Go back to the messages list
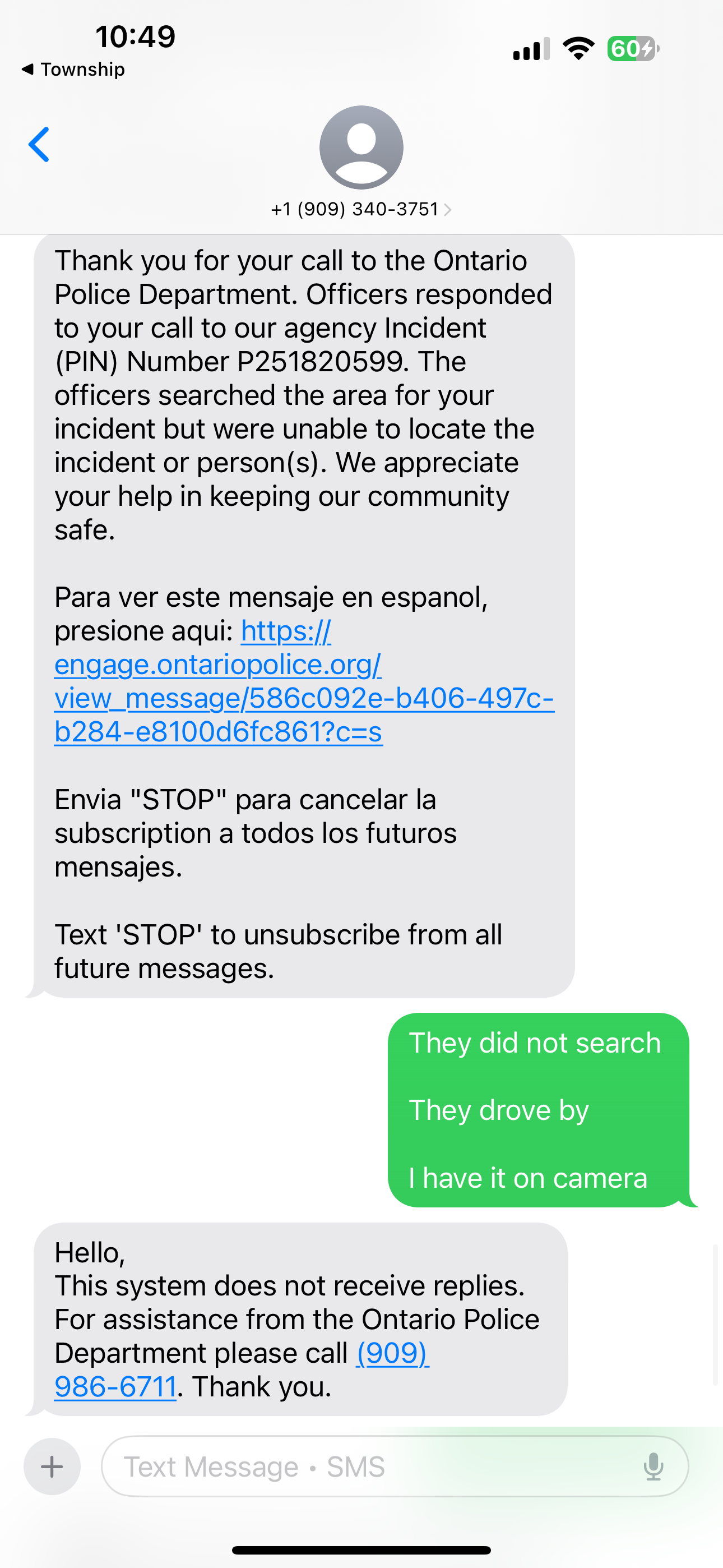This screenshot has width=723, height=1568. [39, 145]
